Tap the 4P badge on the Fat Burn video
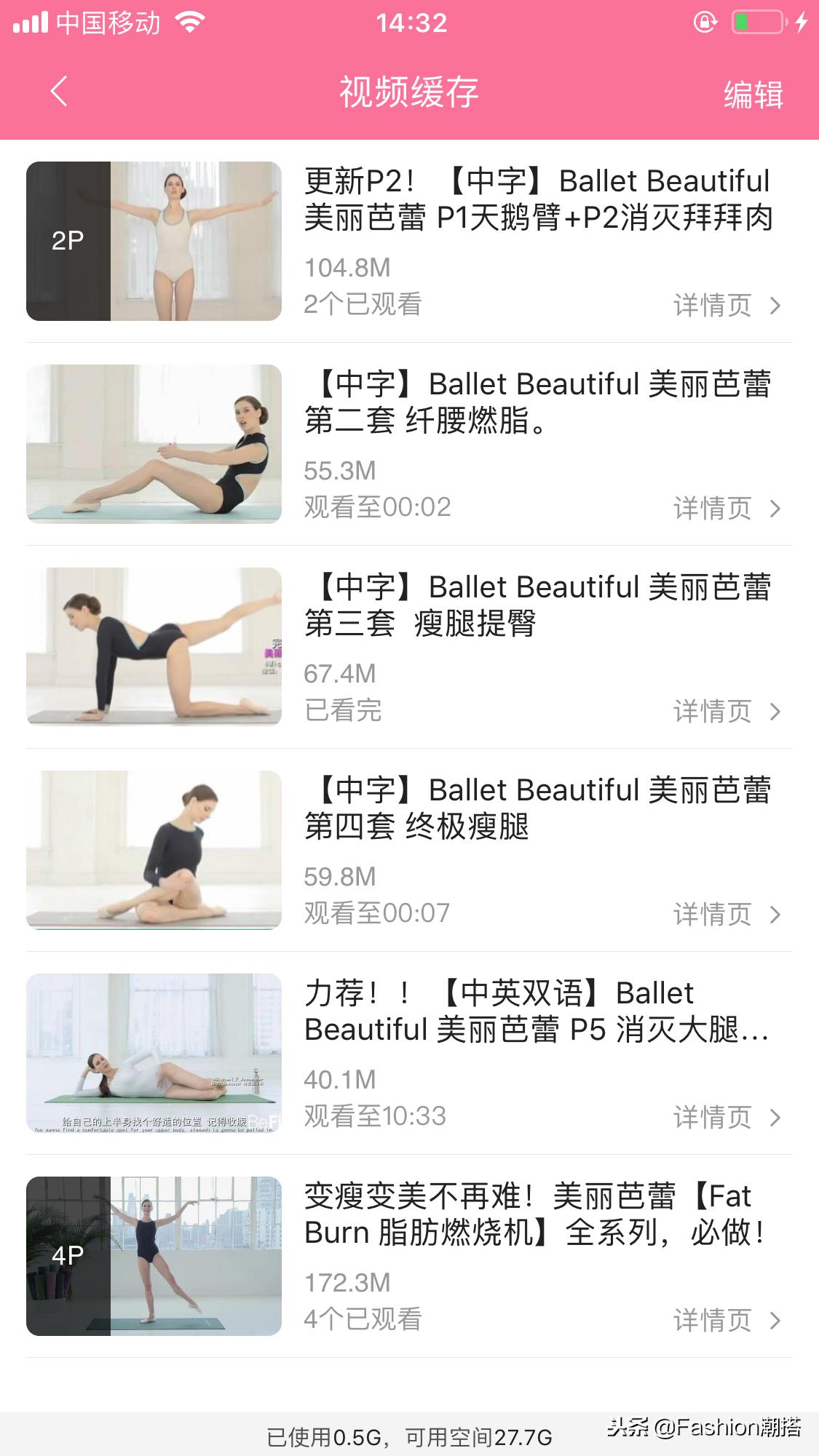This screenshot has height=1456, width=819. tap(68, 1253)
